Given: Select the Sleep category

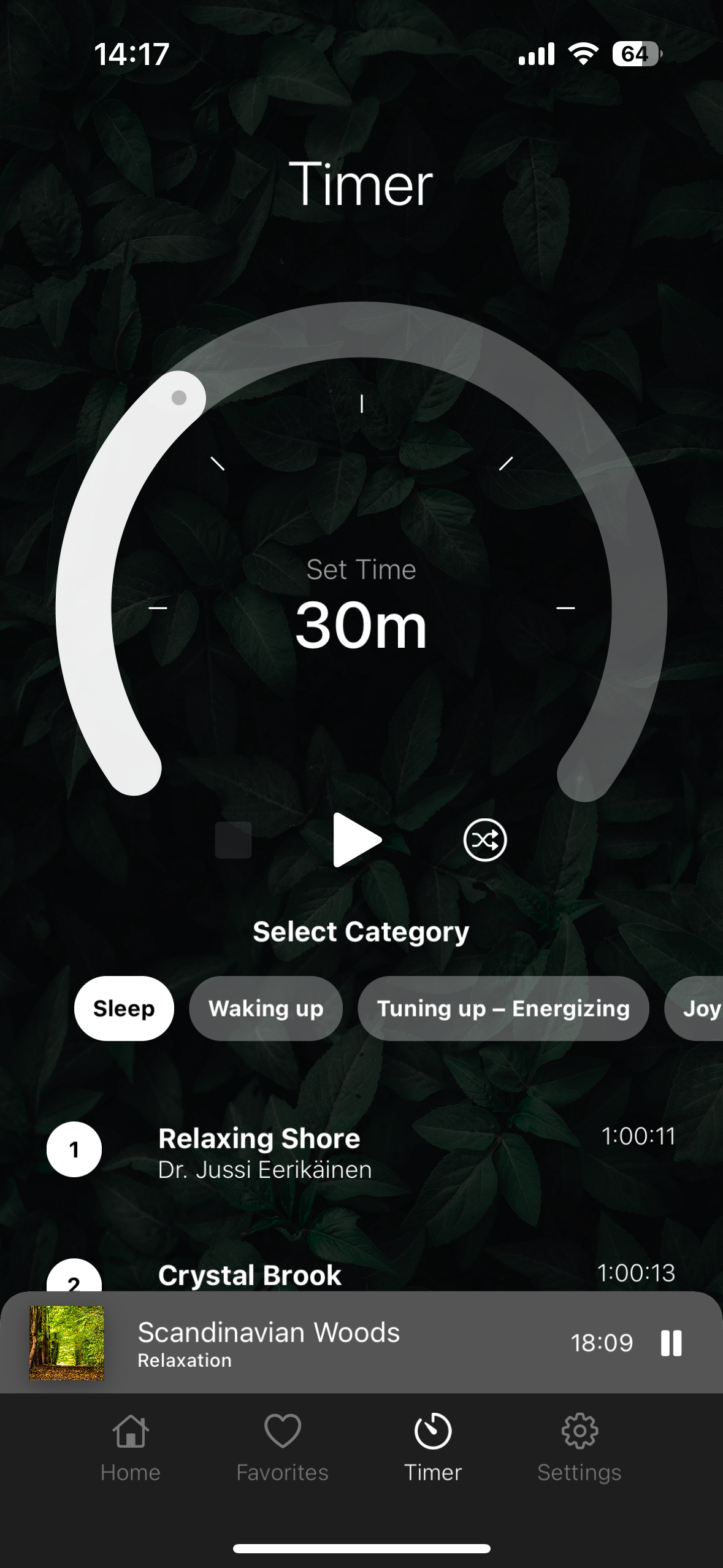Looking at the screenshot, I should click(x=123, y=1009).
